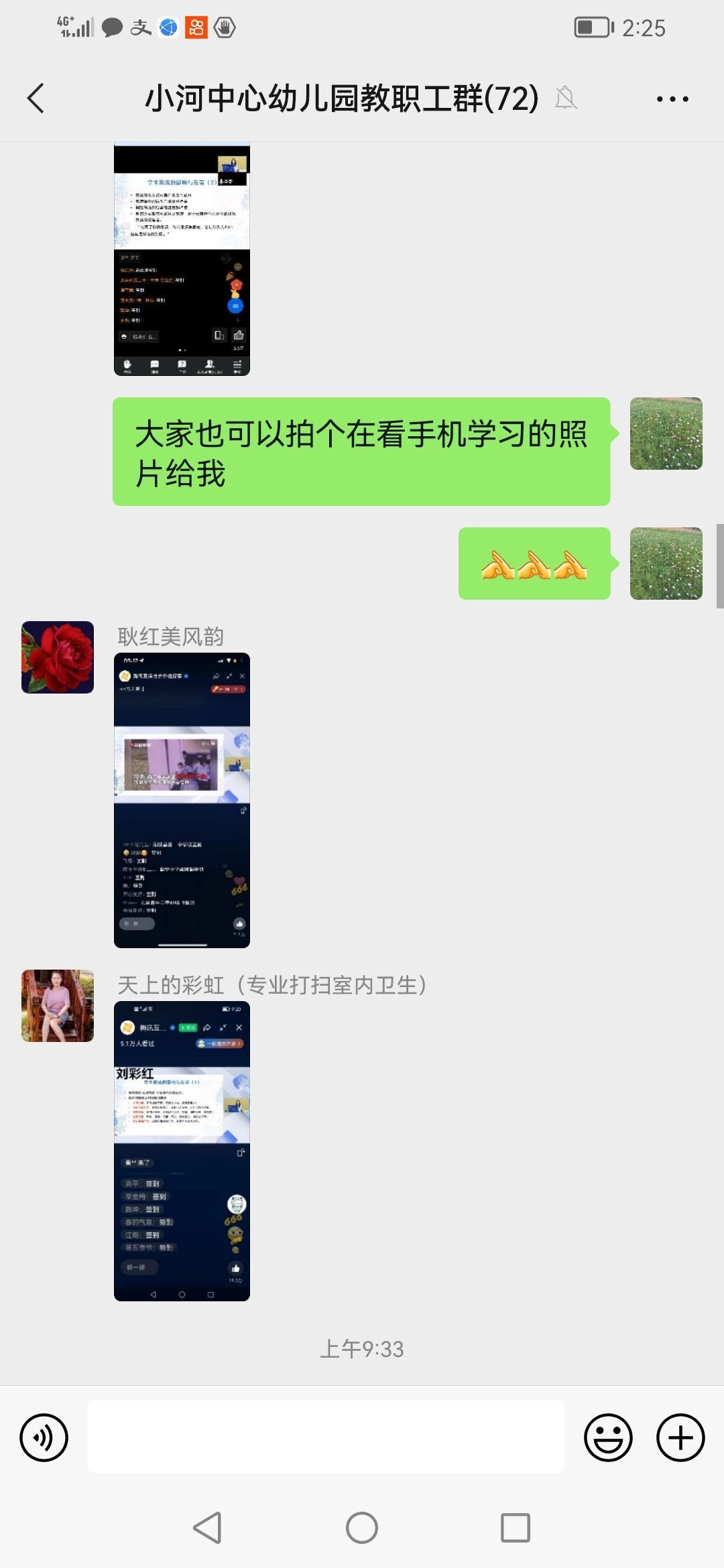Switch to voice message input
Image resolution: width=724 pixels, height=1568 pixels.
tap(44, 1438)
